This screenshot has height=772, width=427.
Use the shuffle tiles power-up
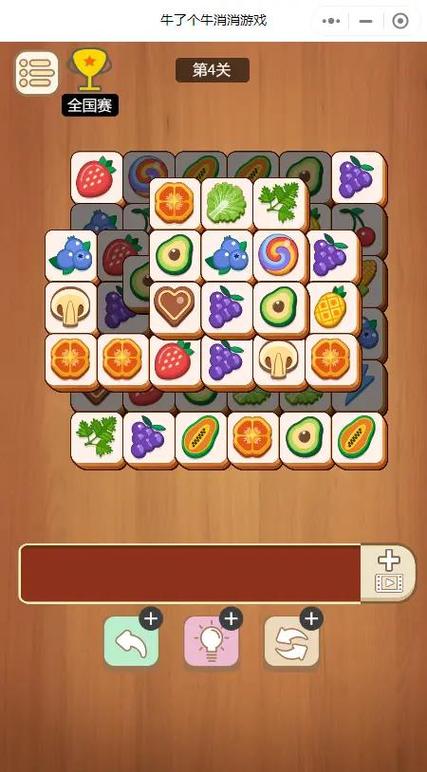[x=292, y=642]
